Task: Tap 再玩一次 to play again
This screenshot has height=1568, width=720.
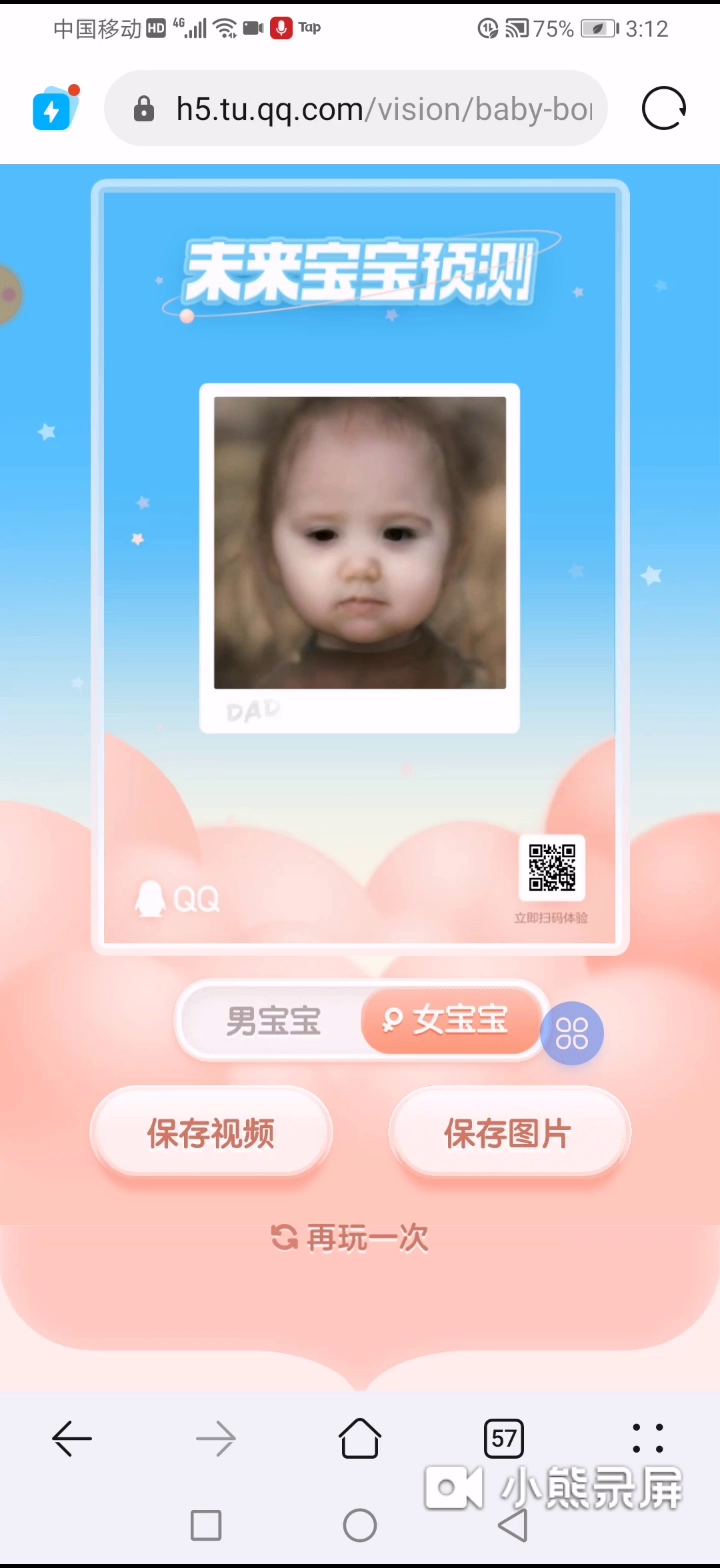Action: pos(350,1238)
